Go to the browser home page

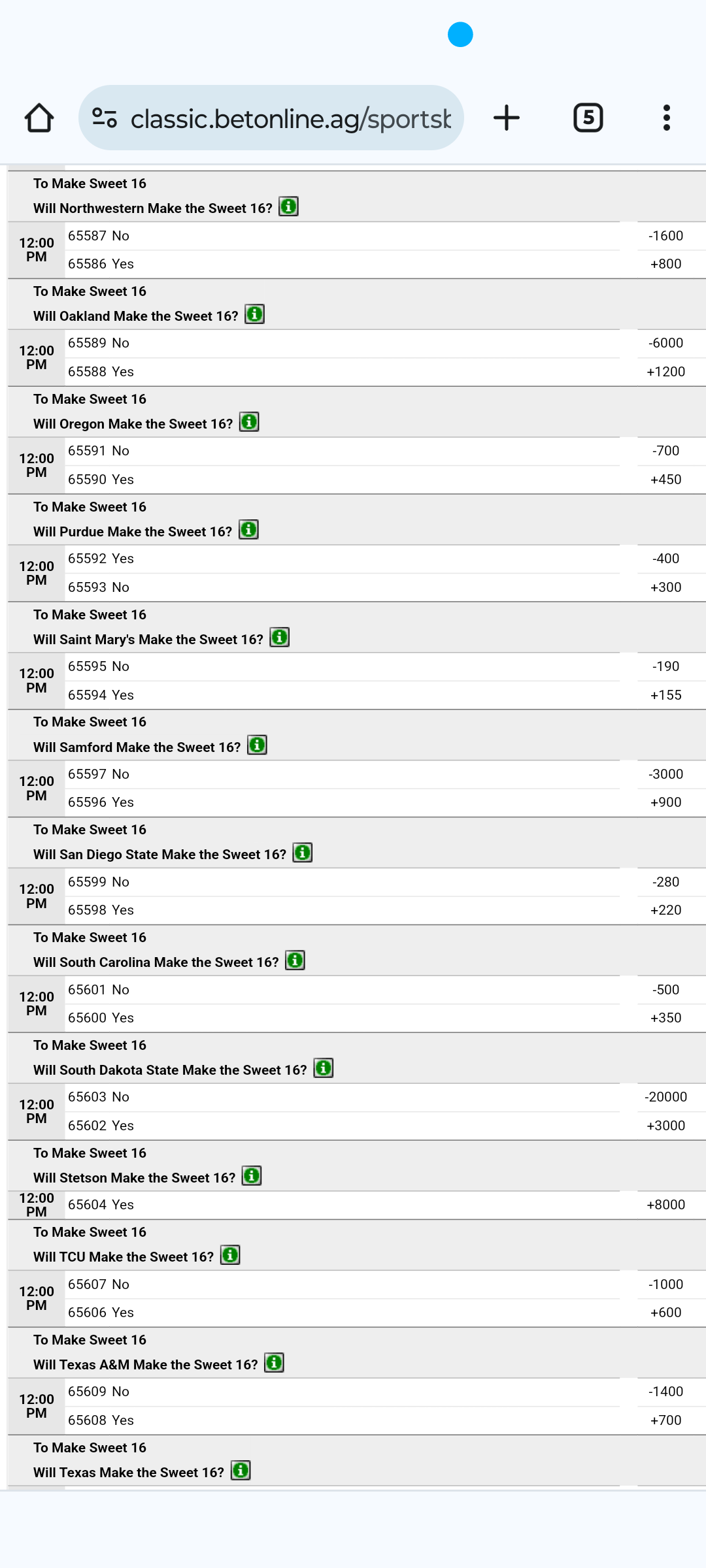tap(39, 118)
